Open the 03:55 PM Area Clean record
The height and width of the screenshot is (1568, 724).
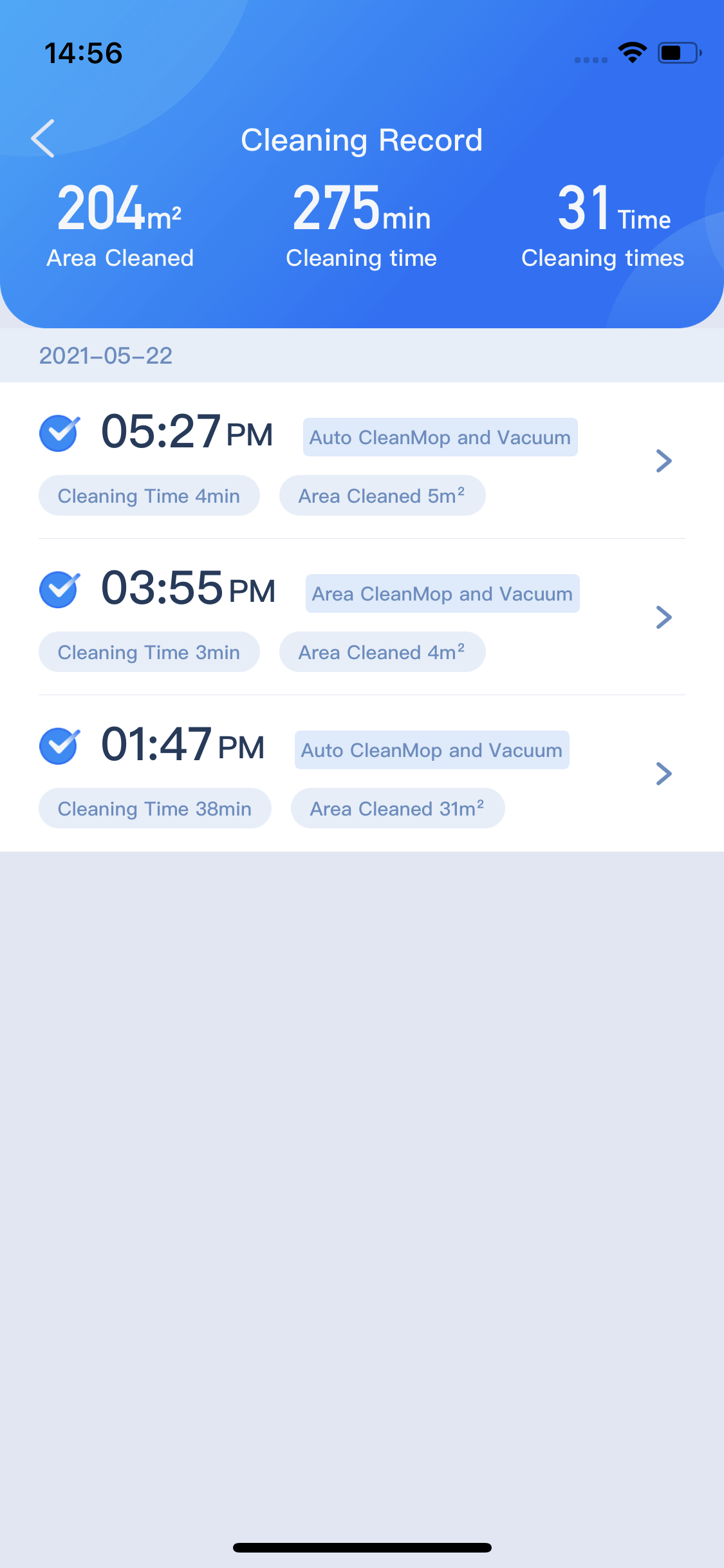362,617
